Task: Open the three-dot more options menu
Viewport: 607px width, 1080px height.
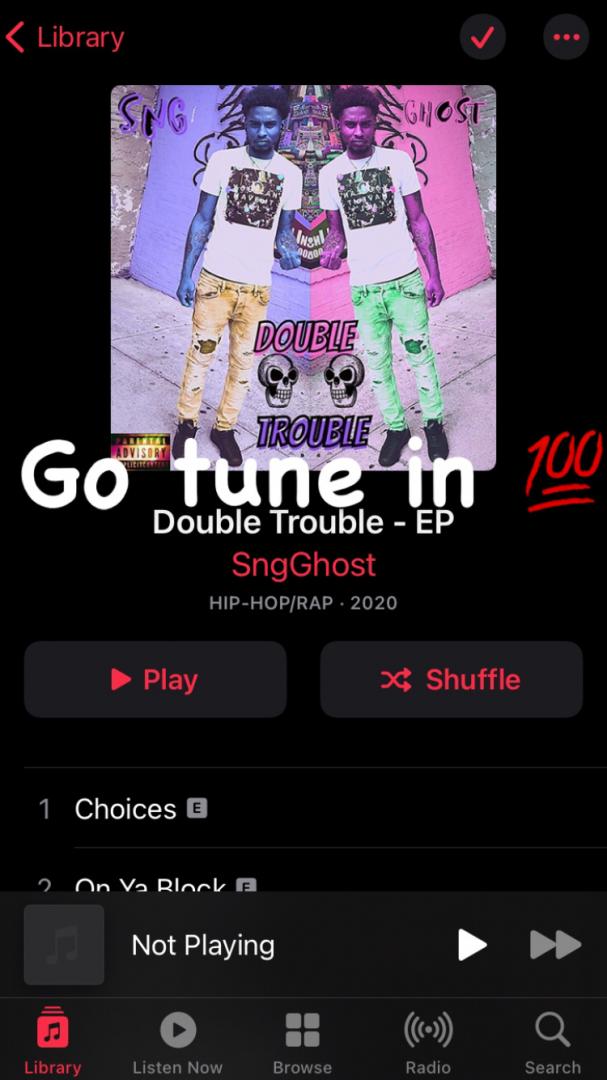Action: click(566, 38)
